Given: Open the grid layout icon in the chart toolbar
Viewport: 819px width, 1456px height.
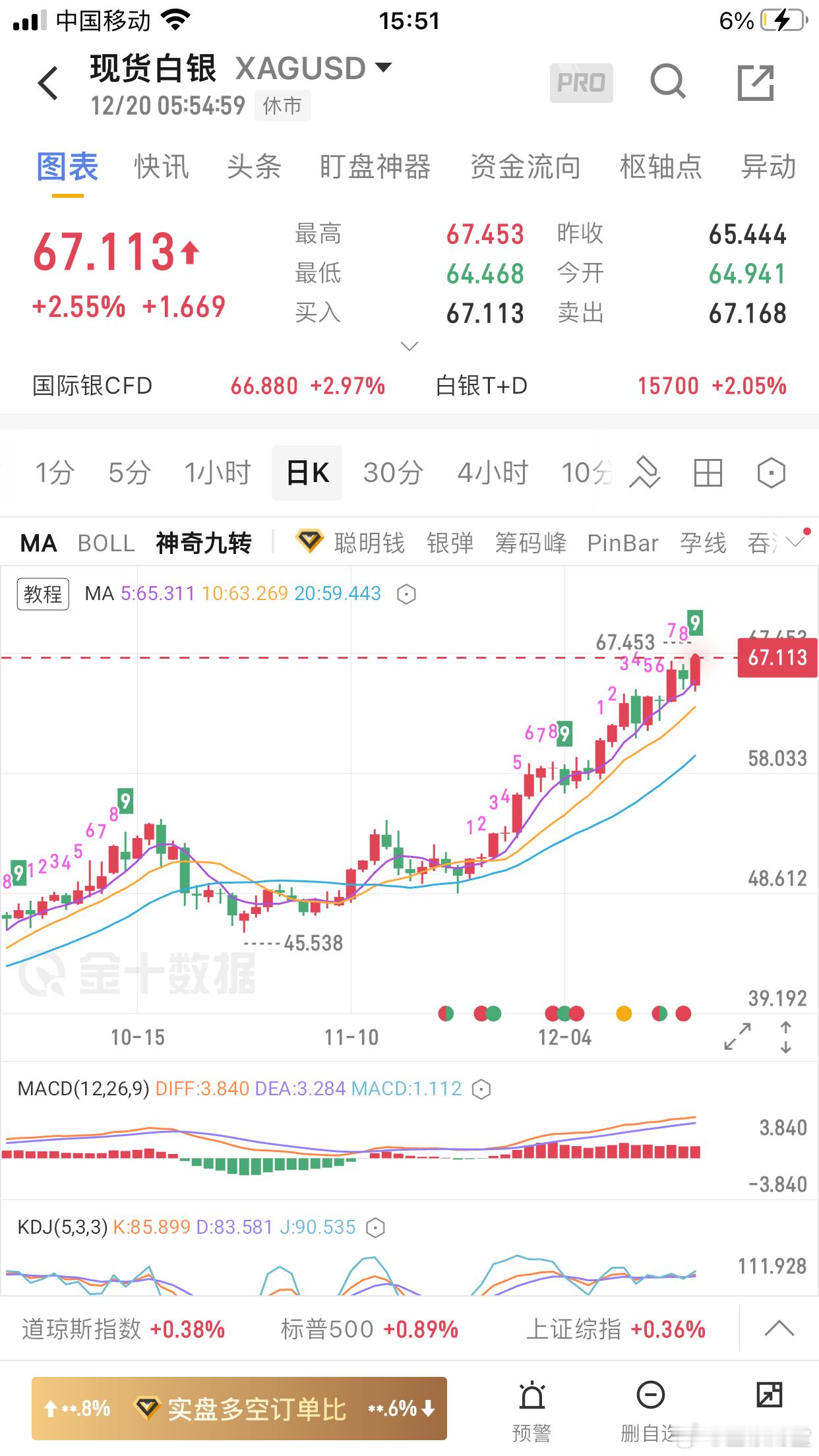Looking at the screenshot, I should pyautogui.click(x=708, y=472).
